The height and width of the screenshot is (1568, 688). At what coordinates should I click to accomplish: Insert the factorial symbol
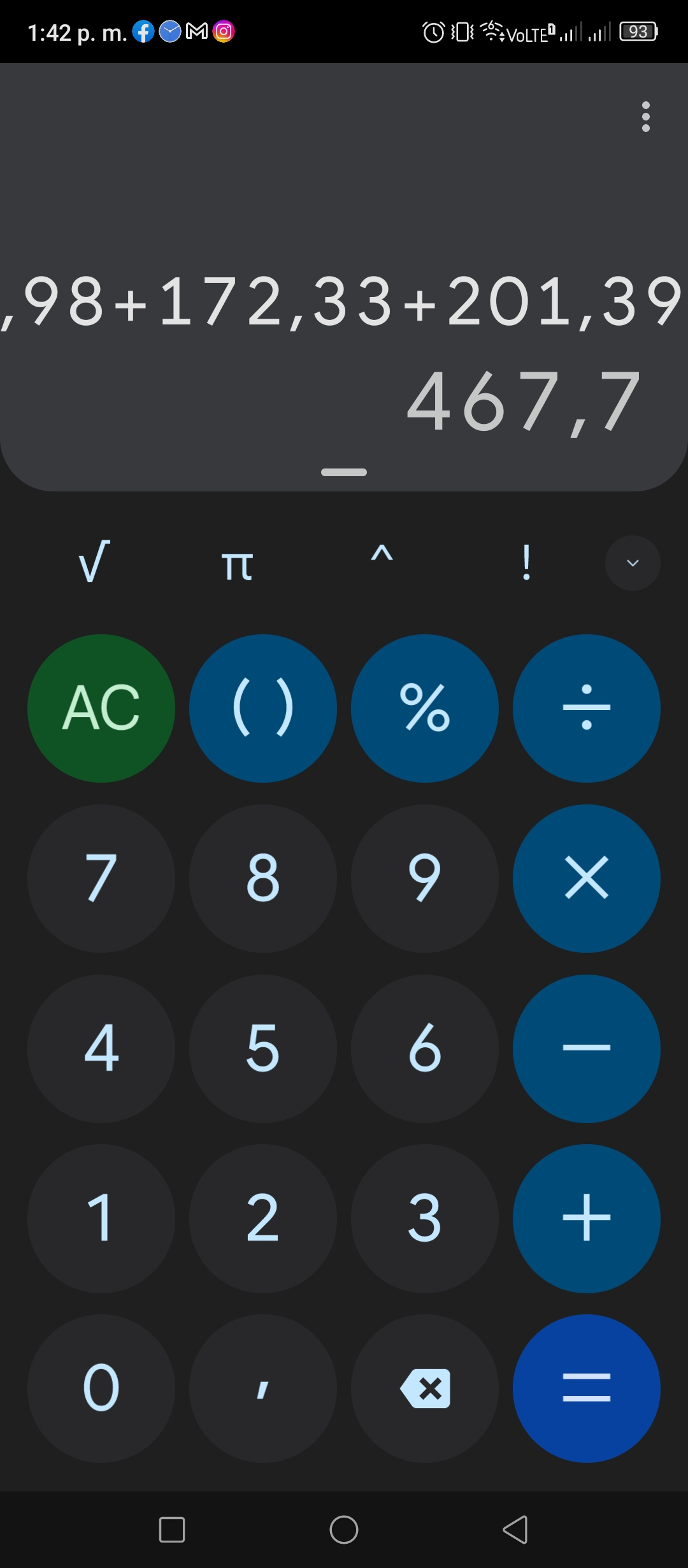[x=526, y=562]
